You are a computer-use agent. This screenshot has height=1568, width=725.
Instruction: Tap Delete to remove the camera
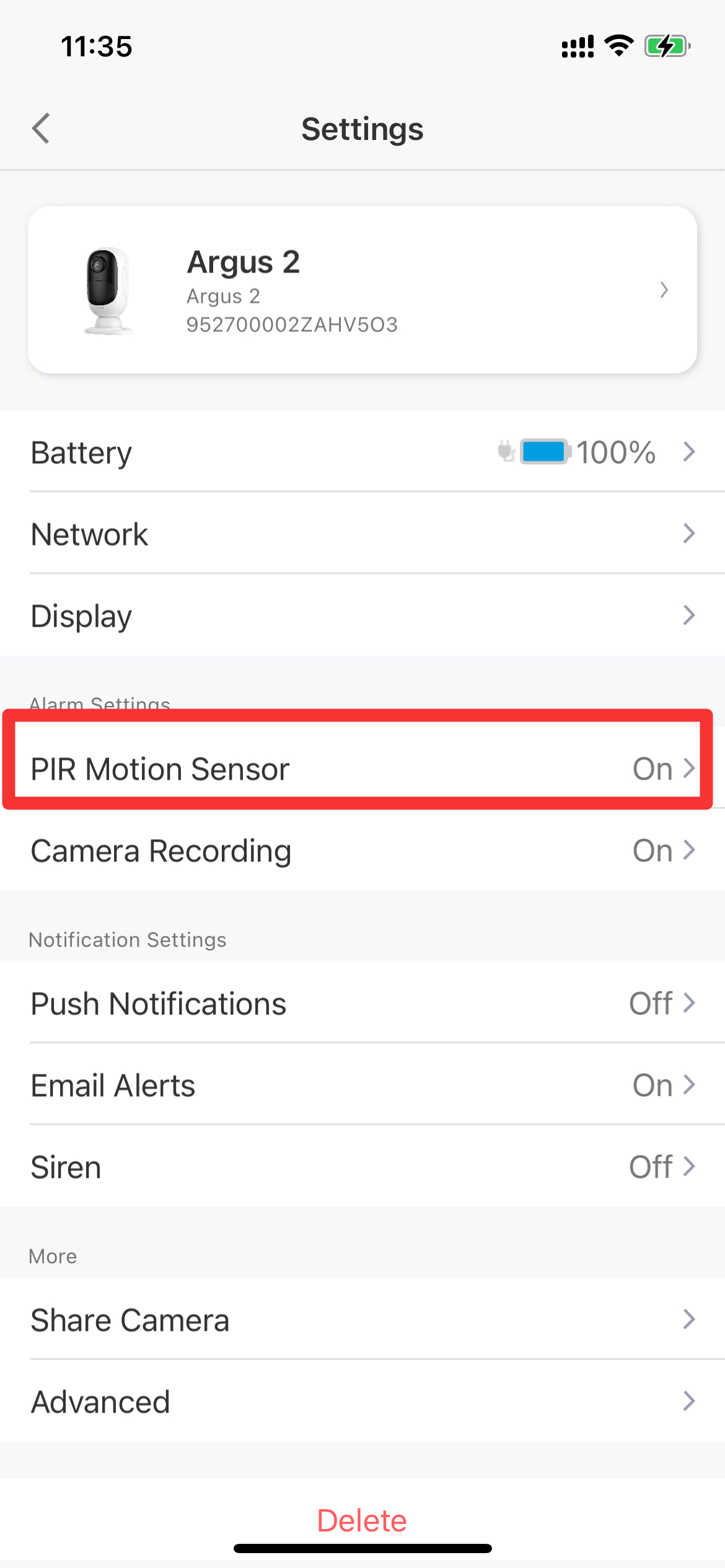362,1520
